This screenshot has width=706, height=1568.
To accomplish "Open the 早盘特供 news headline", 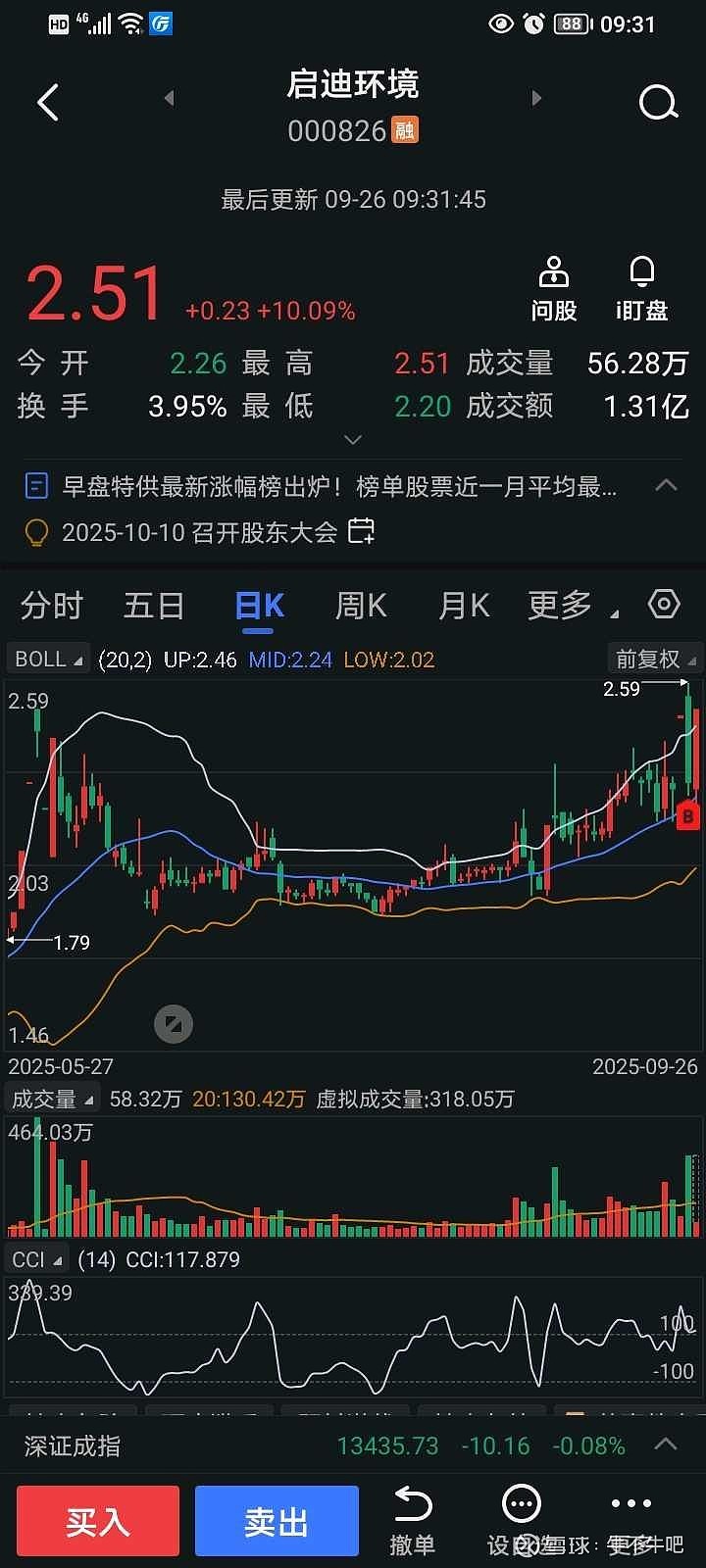I will pos(339,486).
